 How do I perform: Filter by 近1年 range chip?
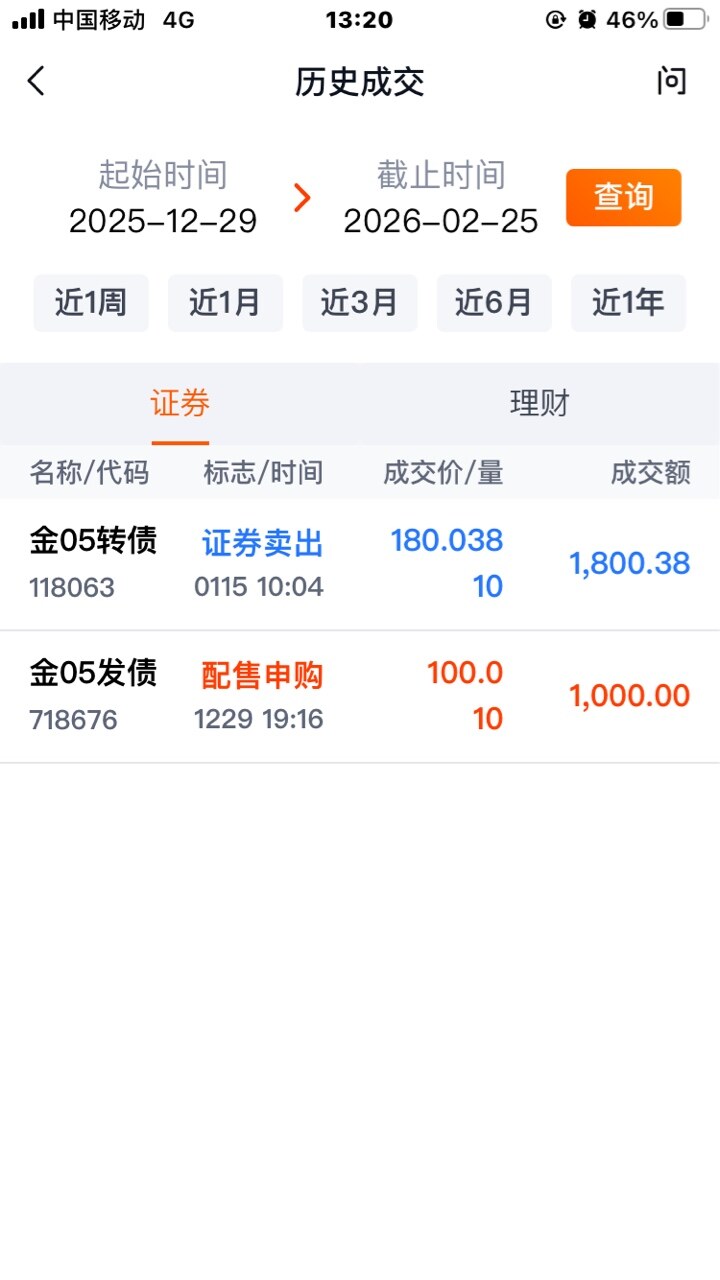(x=628, y=303)
